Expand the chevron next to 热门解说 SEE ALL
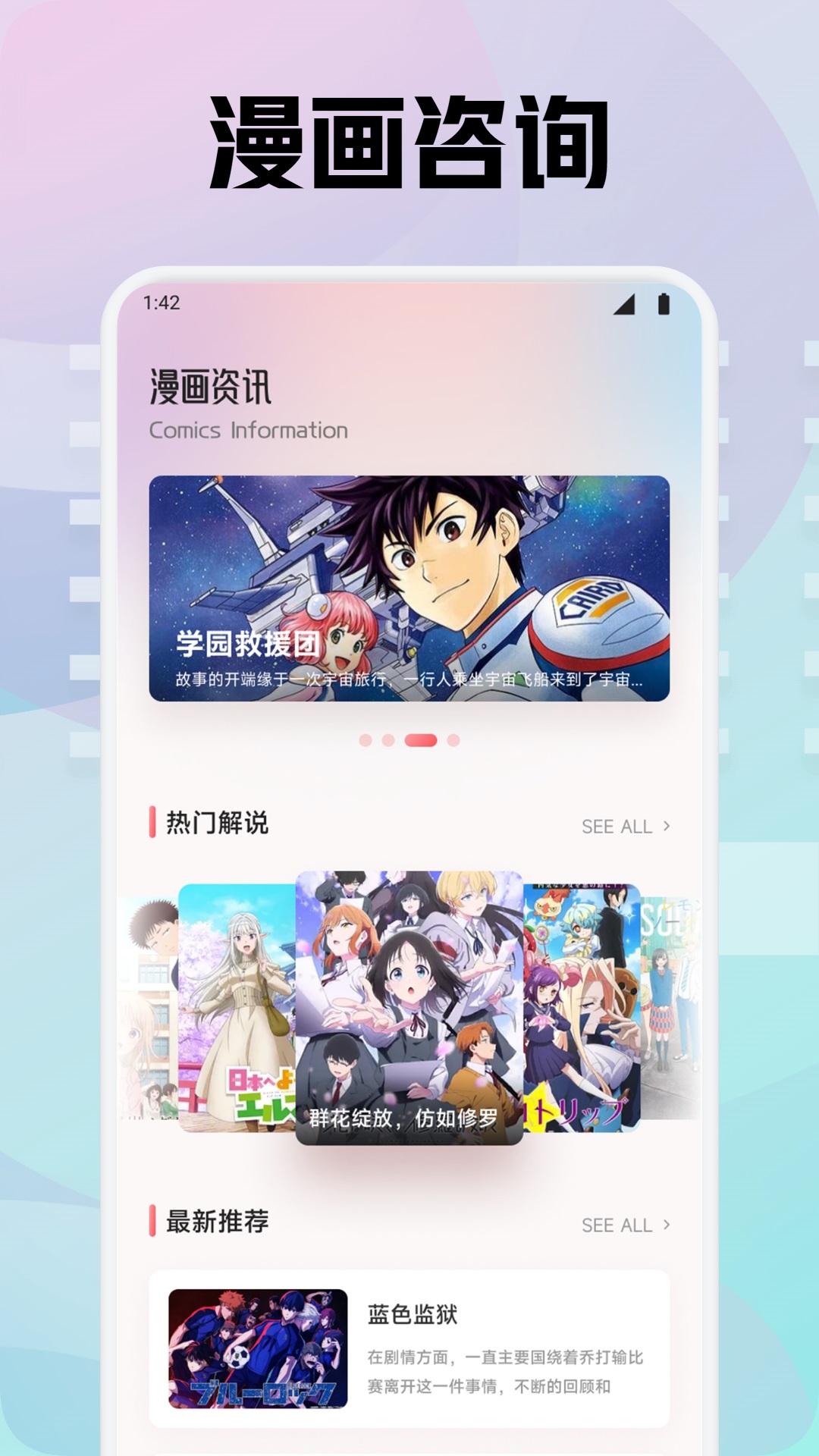Viewport: 819px width, 1456px height. [x=666, y=827]
